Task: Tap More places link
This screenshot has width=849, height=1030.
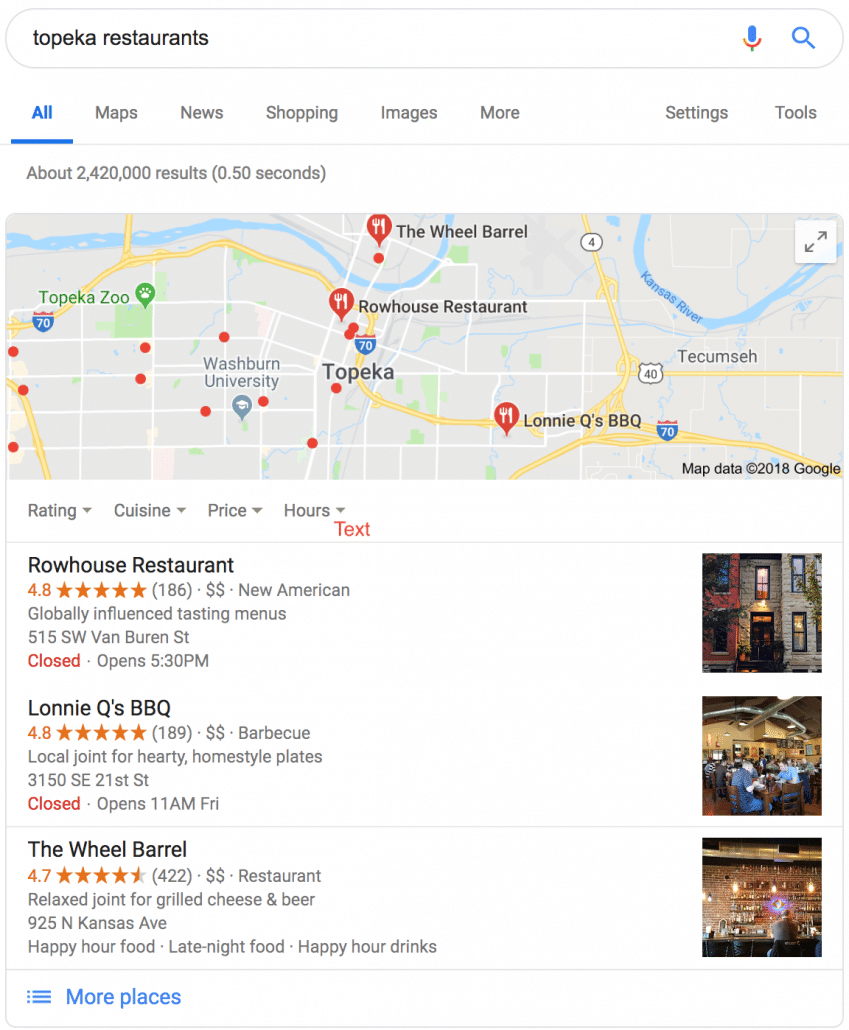Action: pyautogui.click(x=122, y=997)
